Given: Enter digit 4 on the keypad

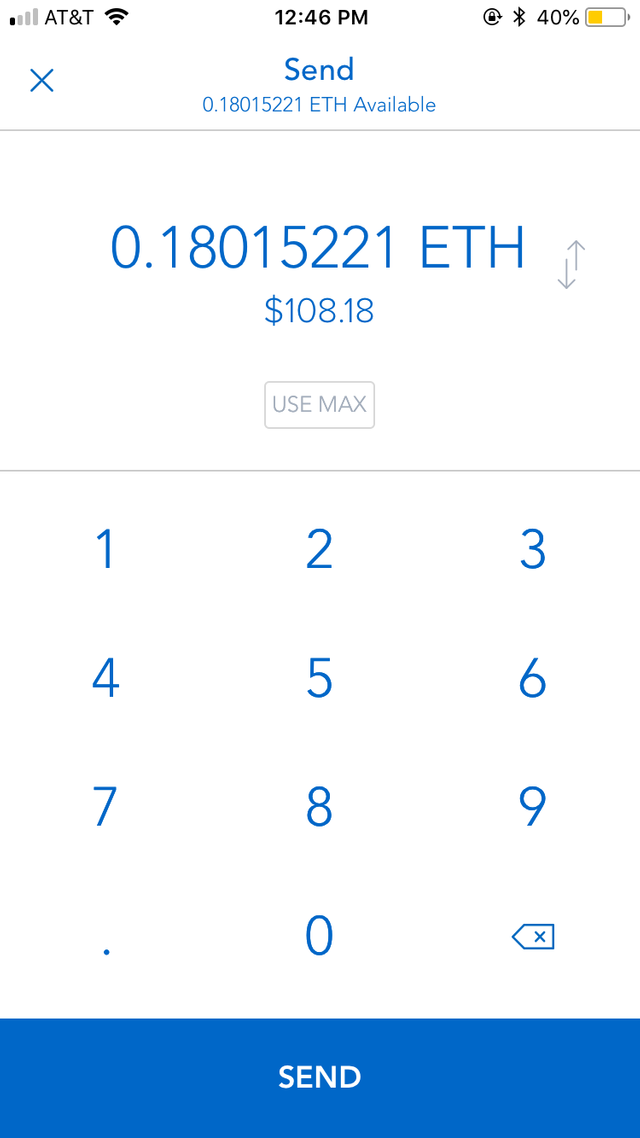Looking at the screenshot, I should (x=106, y=678).
